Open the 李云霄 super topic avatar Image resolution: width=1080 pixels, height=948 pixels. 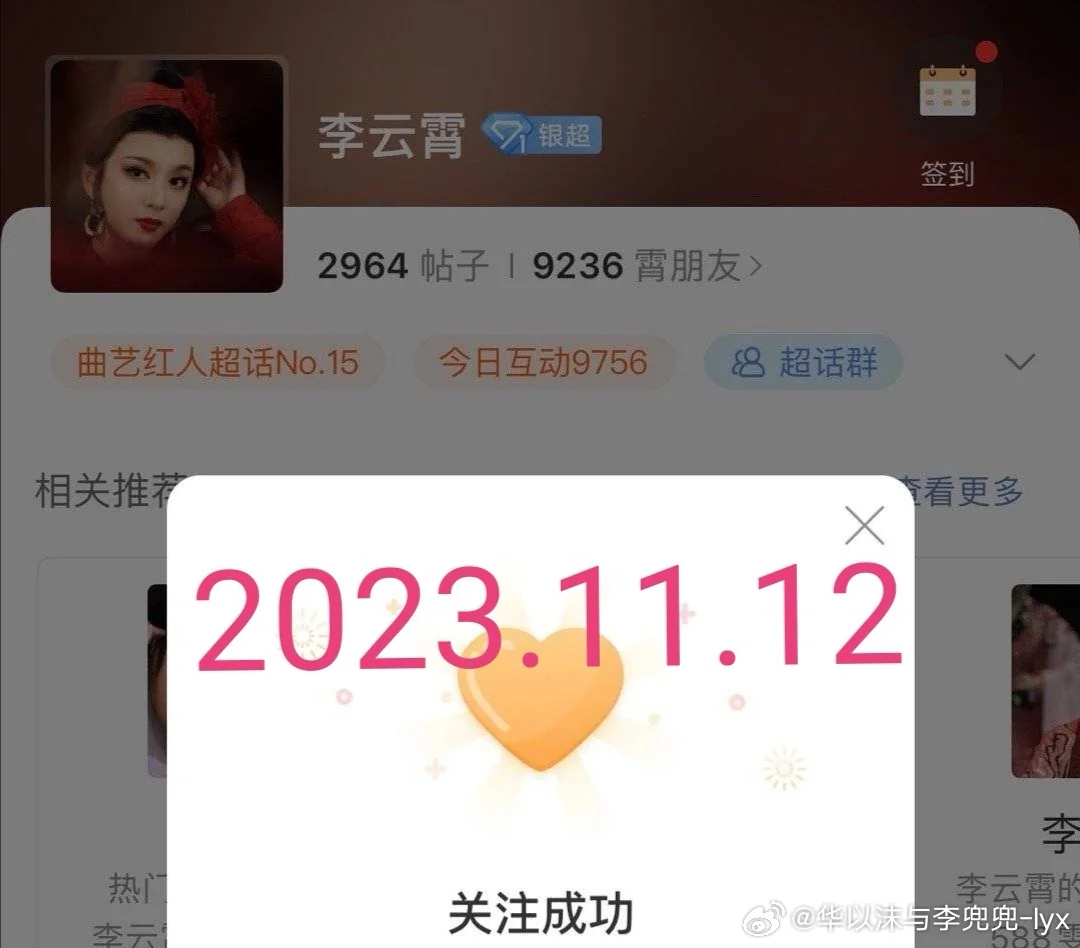click(x=167, y=175)
